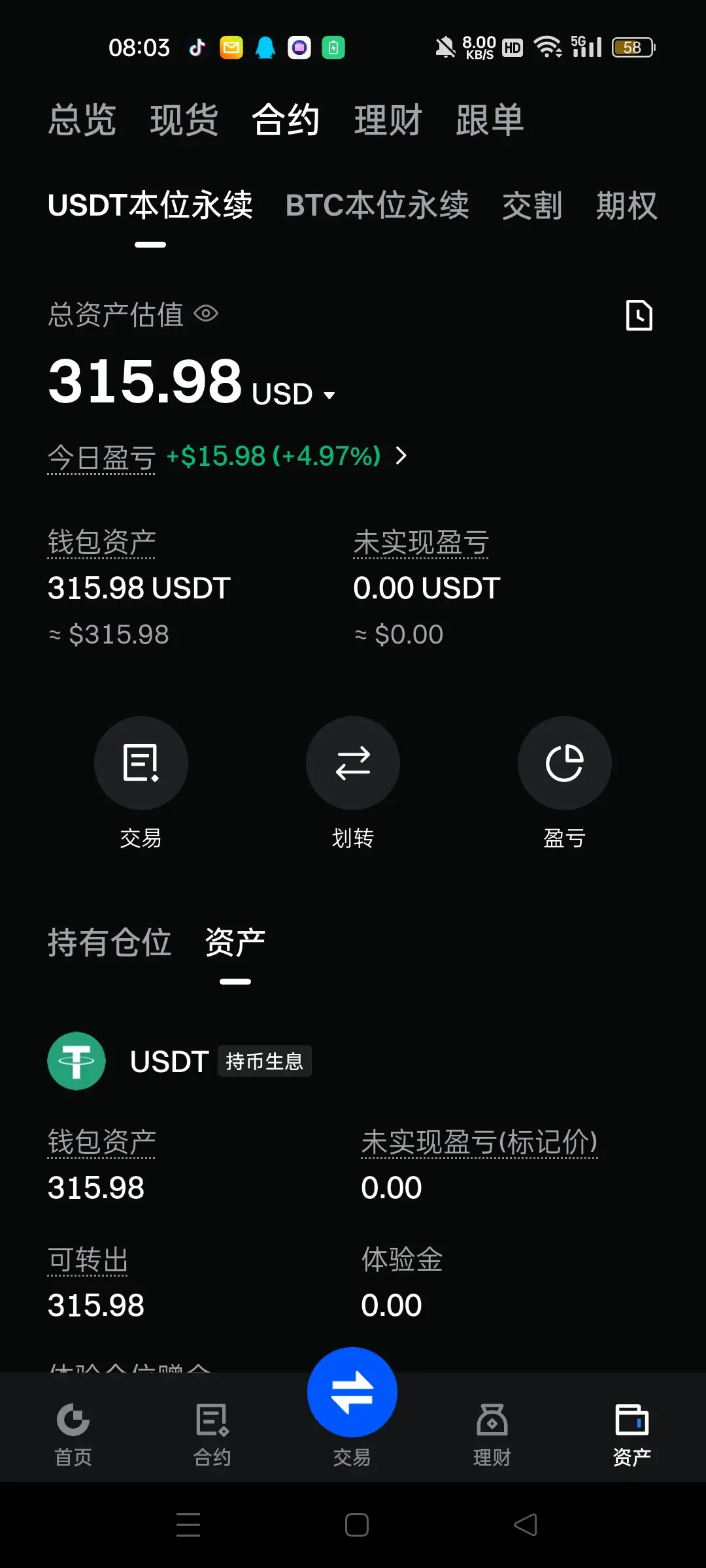Open the history record icon
The height and width of the screenshot is (1568, 706).
639,316
